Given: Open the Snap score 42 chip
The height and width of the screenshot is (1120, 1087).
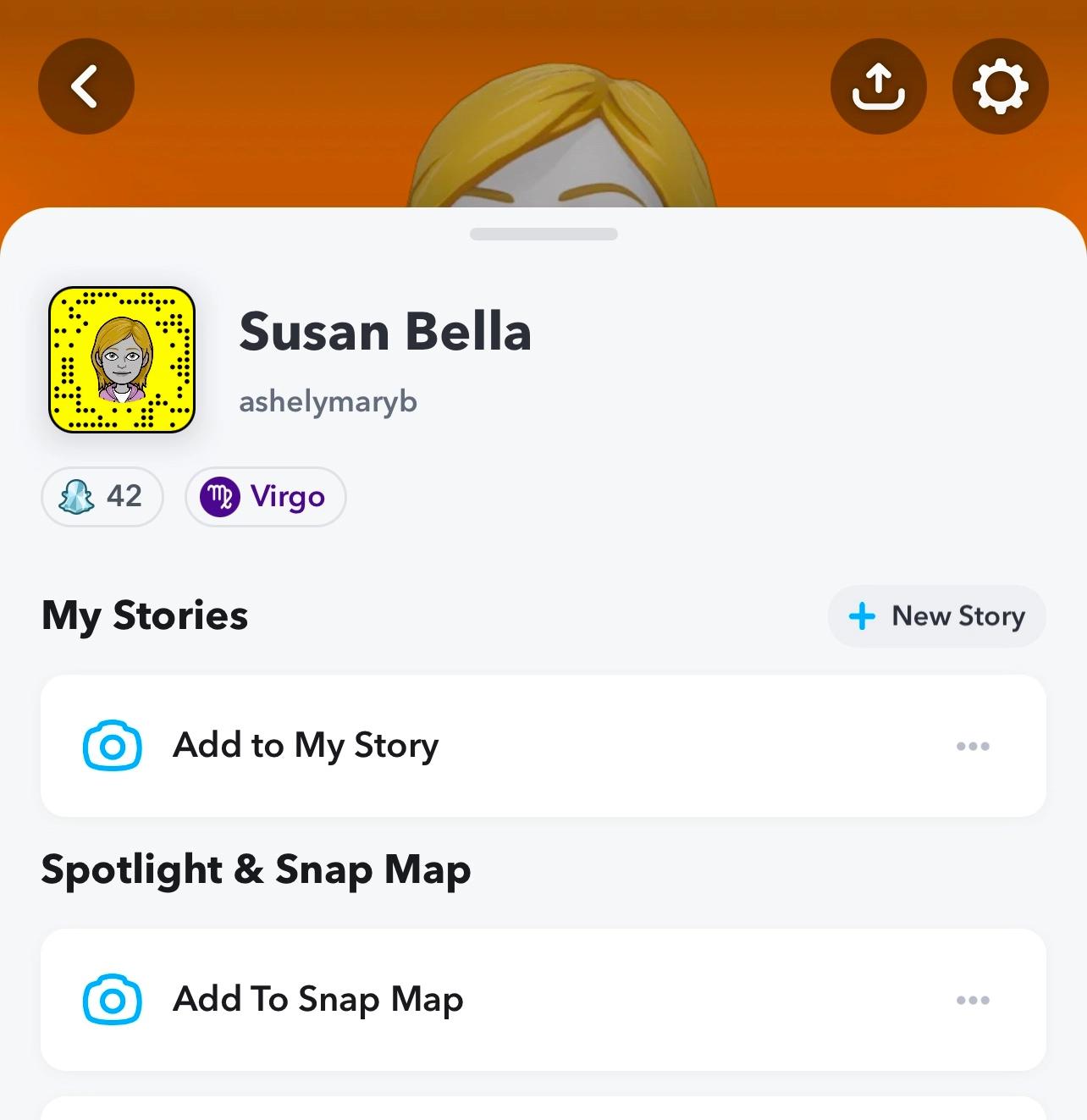Looking at the screenshot, I should tap(102, 497).
